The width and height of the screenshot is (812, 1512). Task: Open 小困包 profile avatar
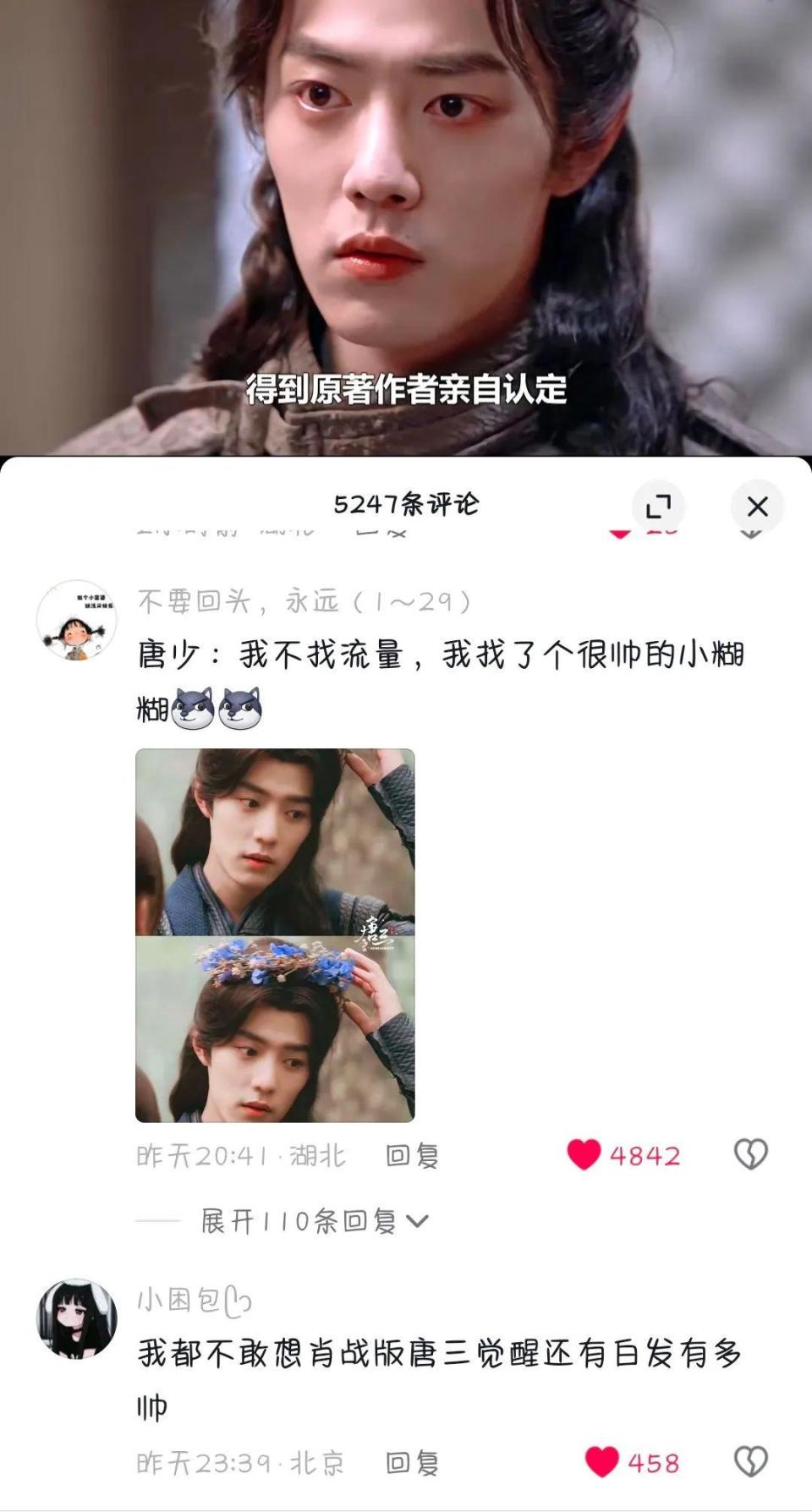point(76,1318)
